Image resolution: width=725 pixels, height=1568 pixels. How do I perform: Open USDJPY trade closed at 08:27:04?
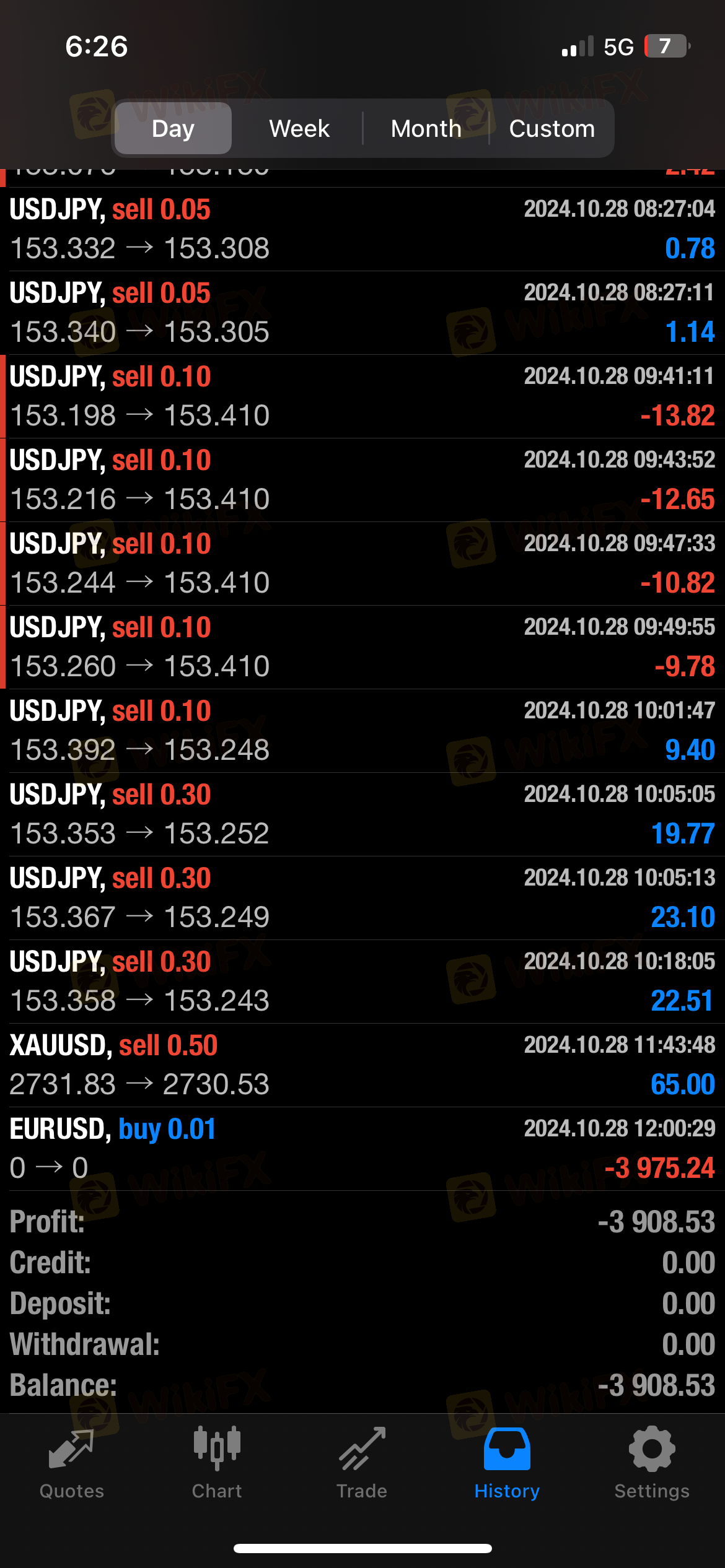pos(362,229)
